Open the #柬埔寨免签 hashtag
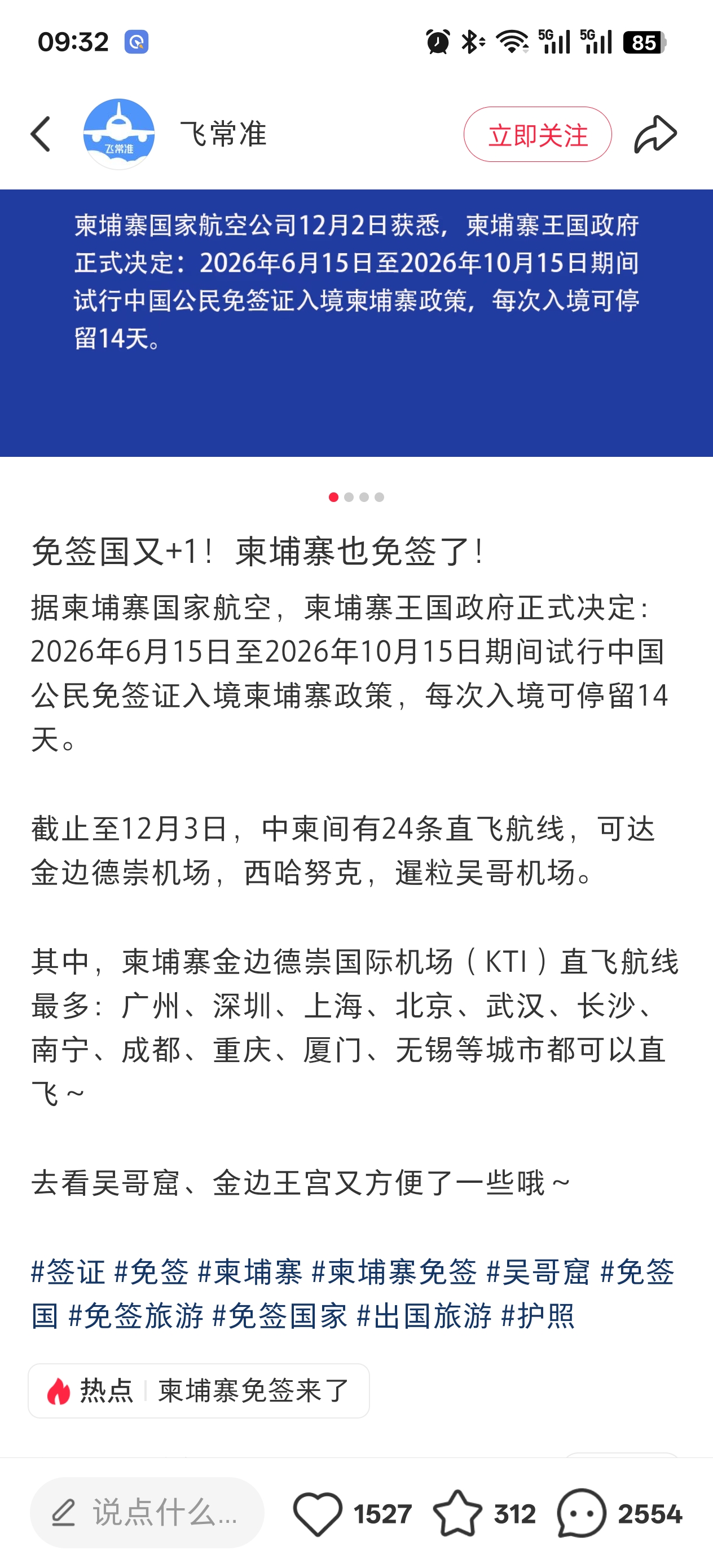This screenshot has width=713, height=1568. 394,1272
